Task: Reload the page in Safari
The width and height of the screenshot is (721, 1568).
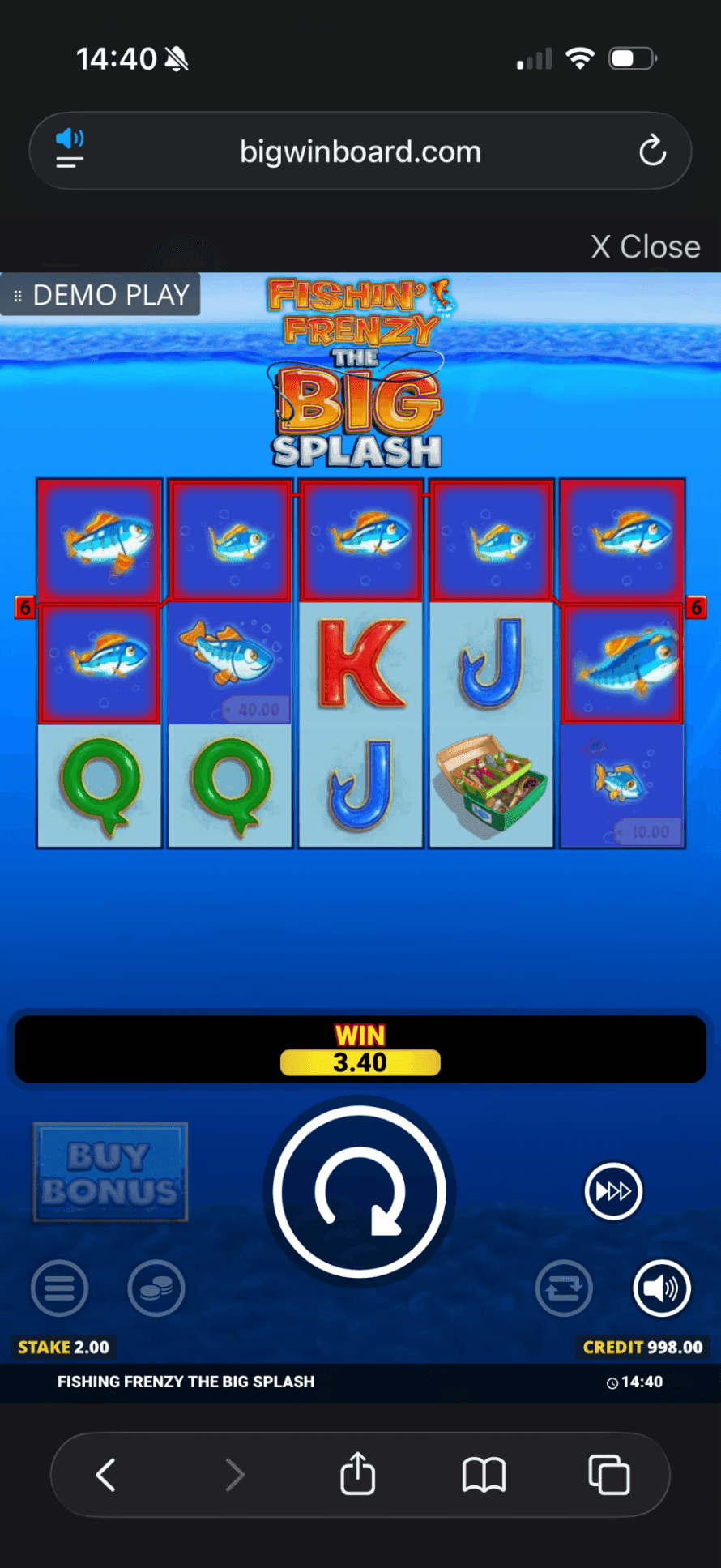Action: [653, 151]
